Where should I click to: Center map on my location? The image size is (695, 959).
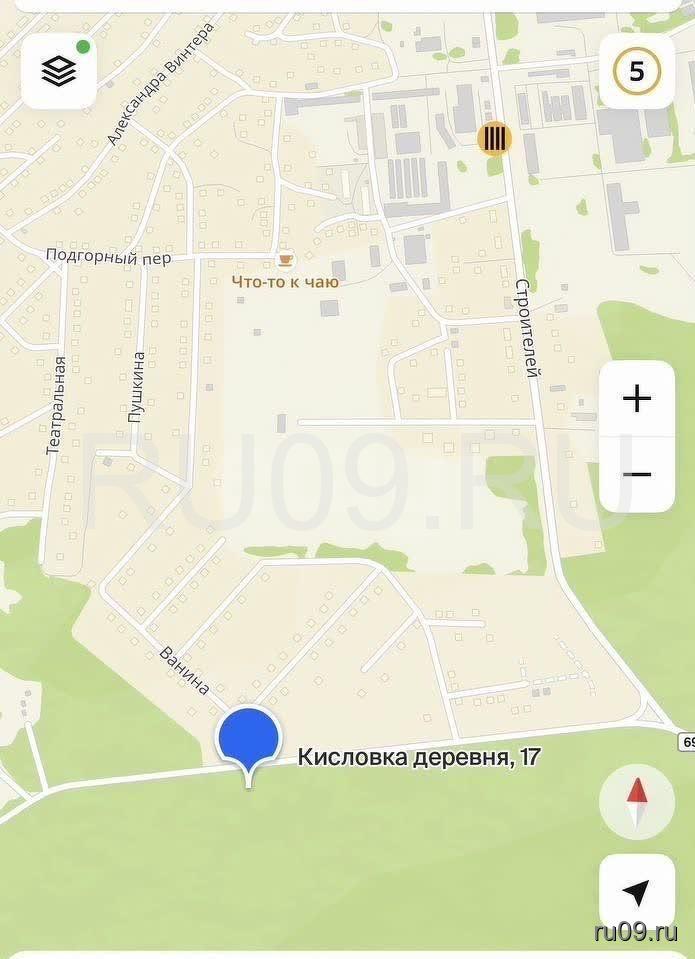tap(636, 892)
